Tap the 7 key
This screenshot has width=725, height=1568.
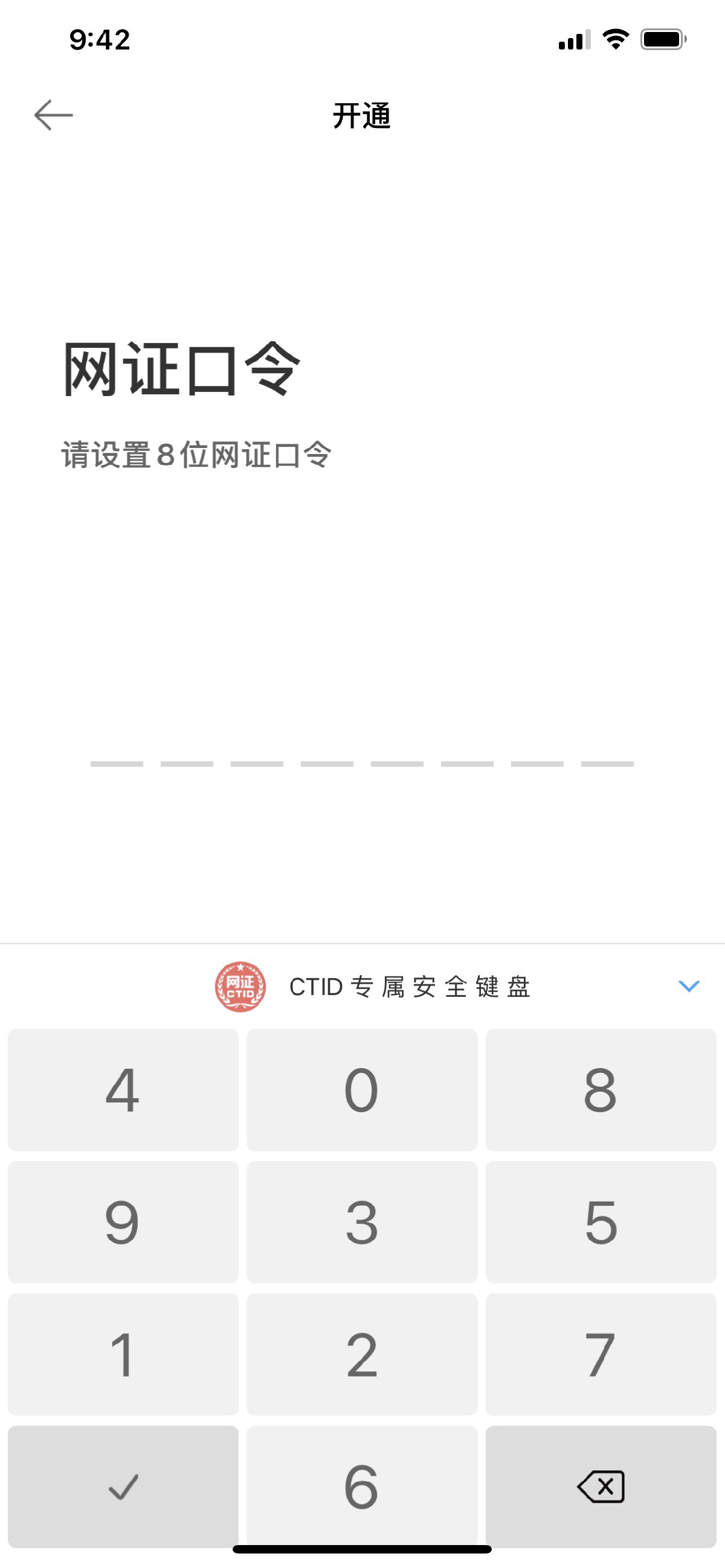pyautogui.click(x=601, y=1354)
